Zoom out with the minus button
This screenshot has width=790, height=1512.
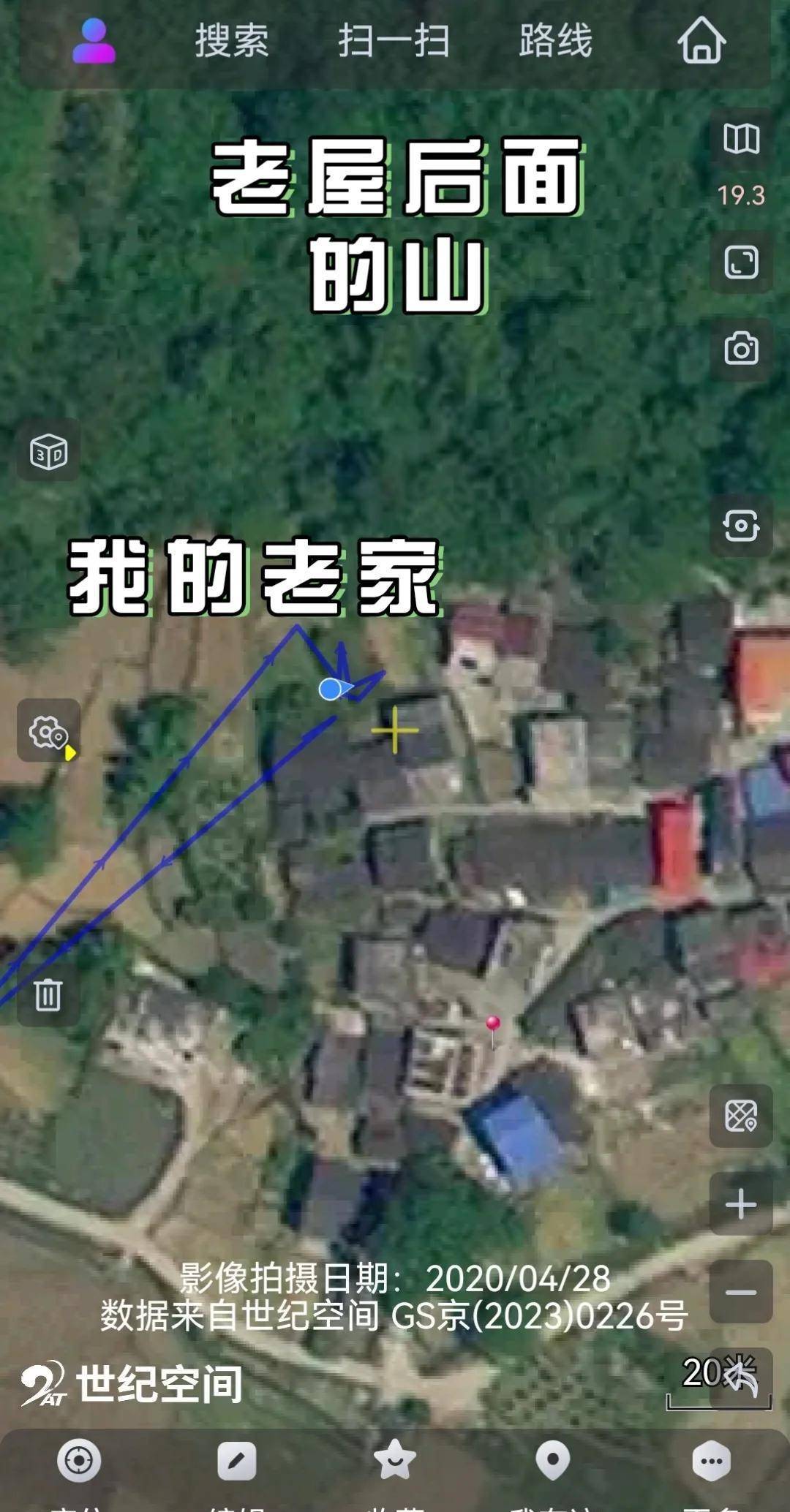pyautogui.click(x=741, y=1292)
